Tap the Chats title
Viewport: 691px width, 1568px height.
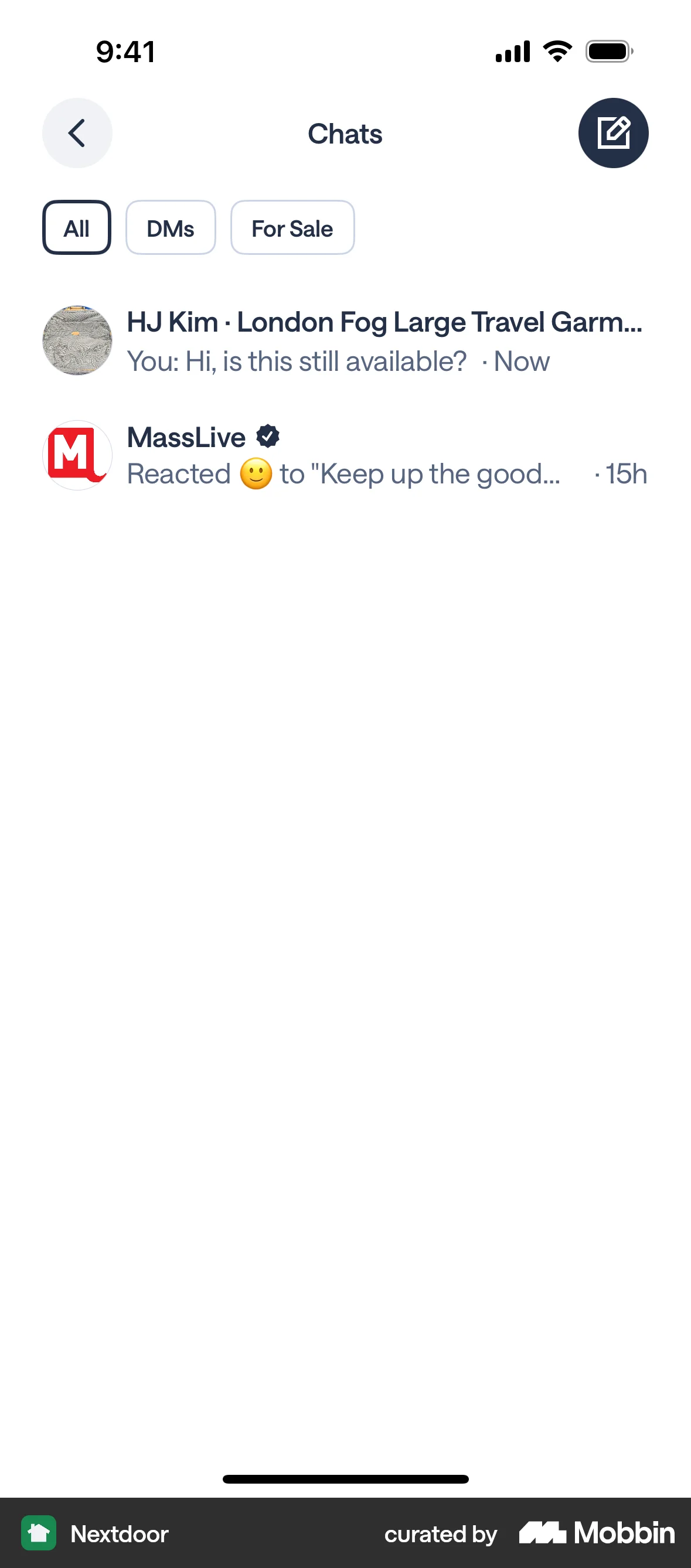pyautogui.click(x=345, y=134)
